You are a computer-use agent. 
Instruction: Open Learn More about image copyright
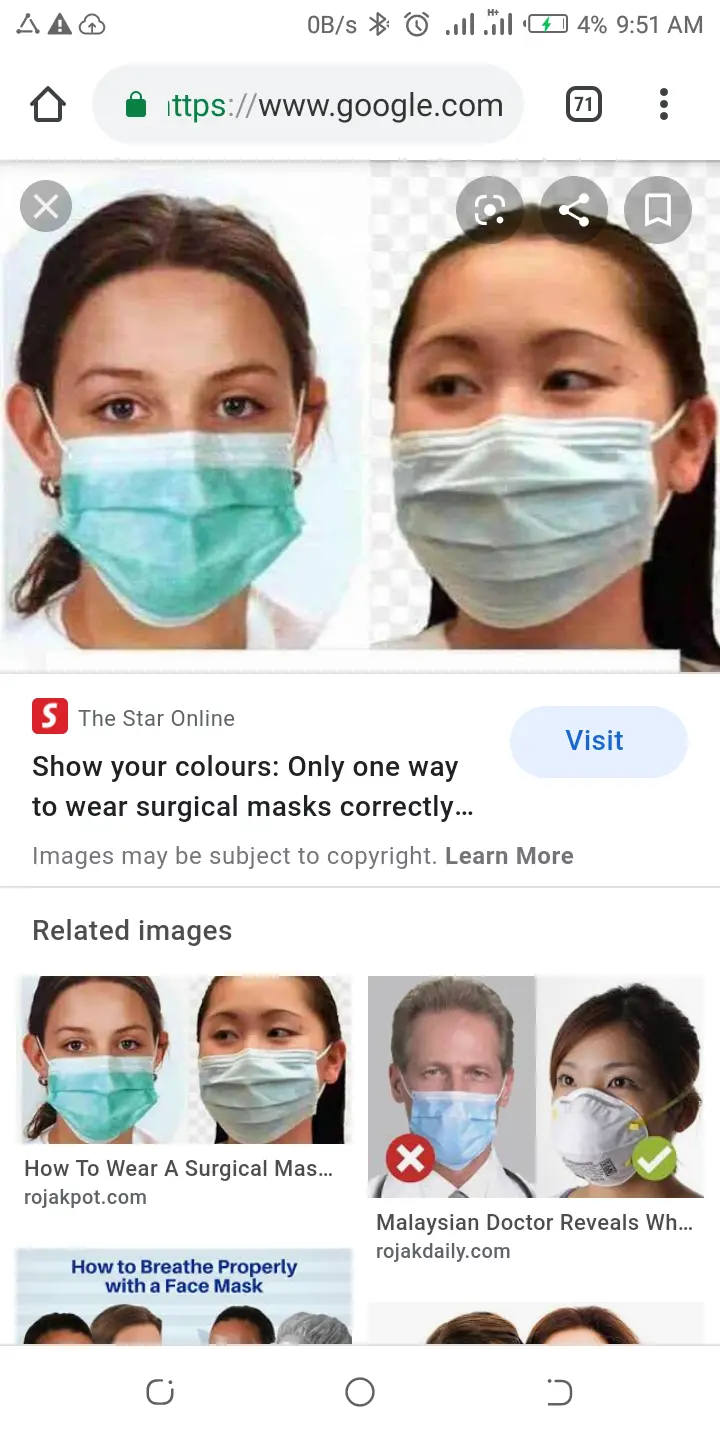509,856
